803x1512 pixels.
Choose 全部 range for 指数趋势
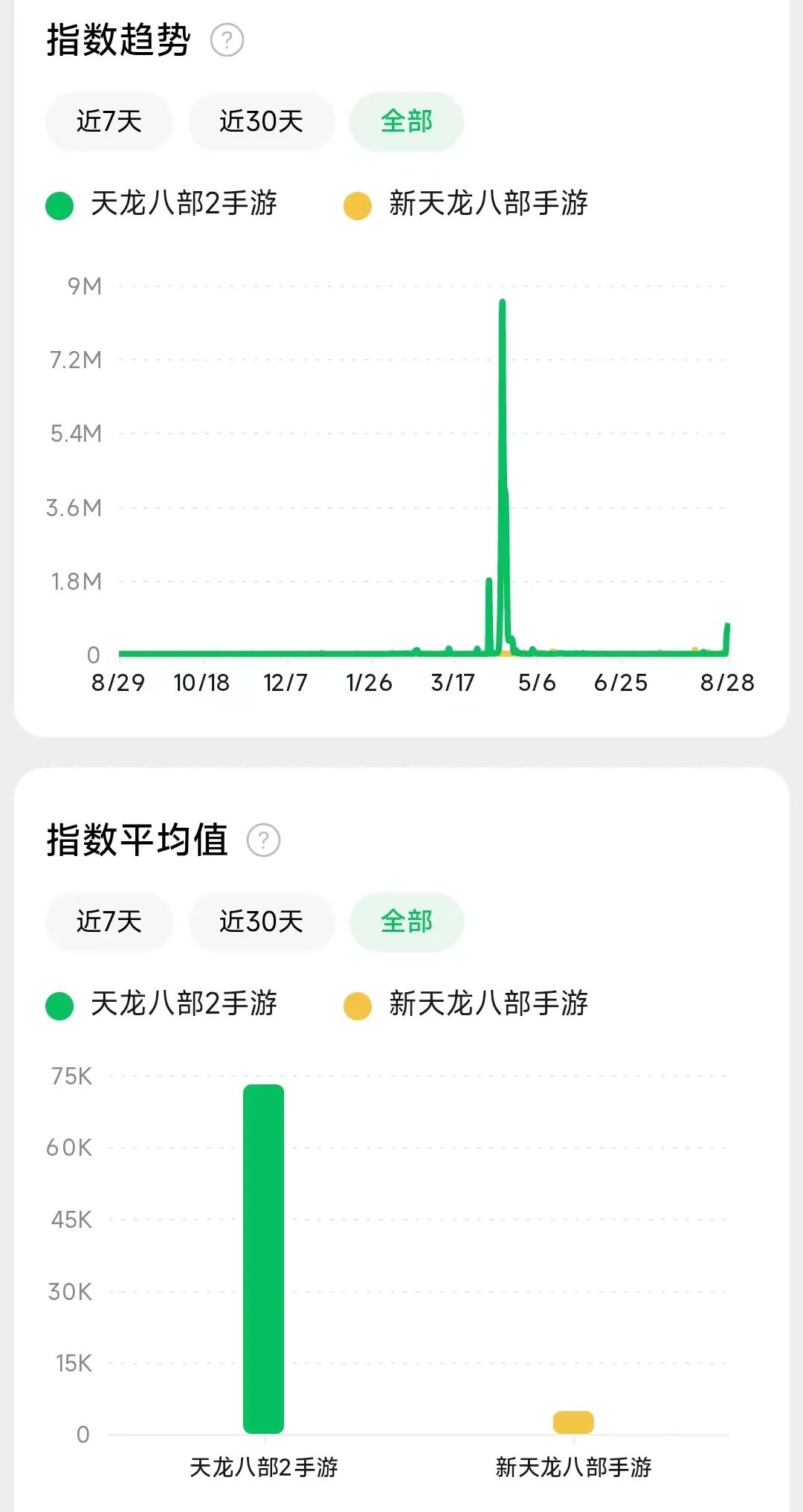click(x=407, y=121)
